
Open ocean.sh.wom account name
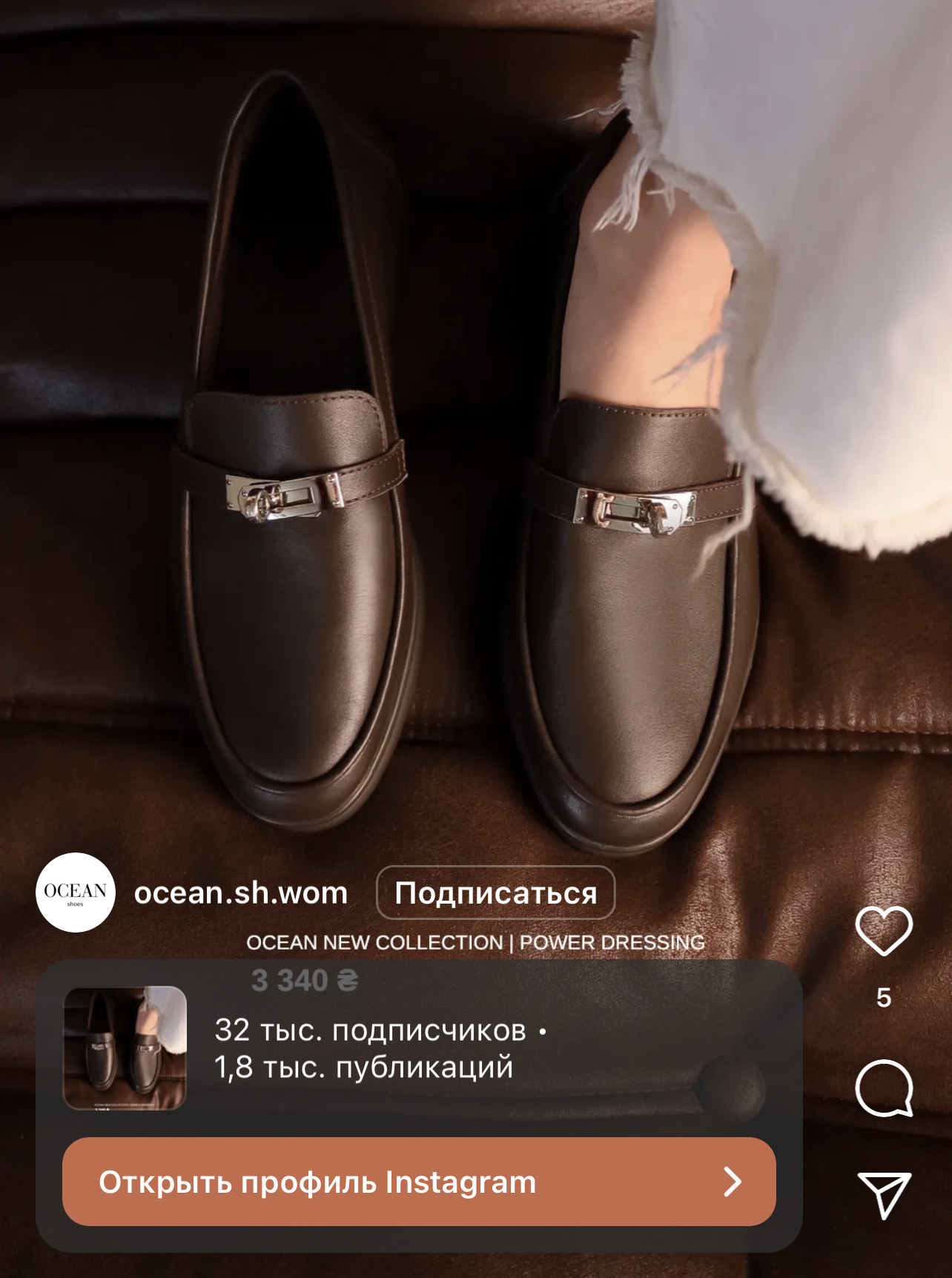241,893
